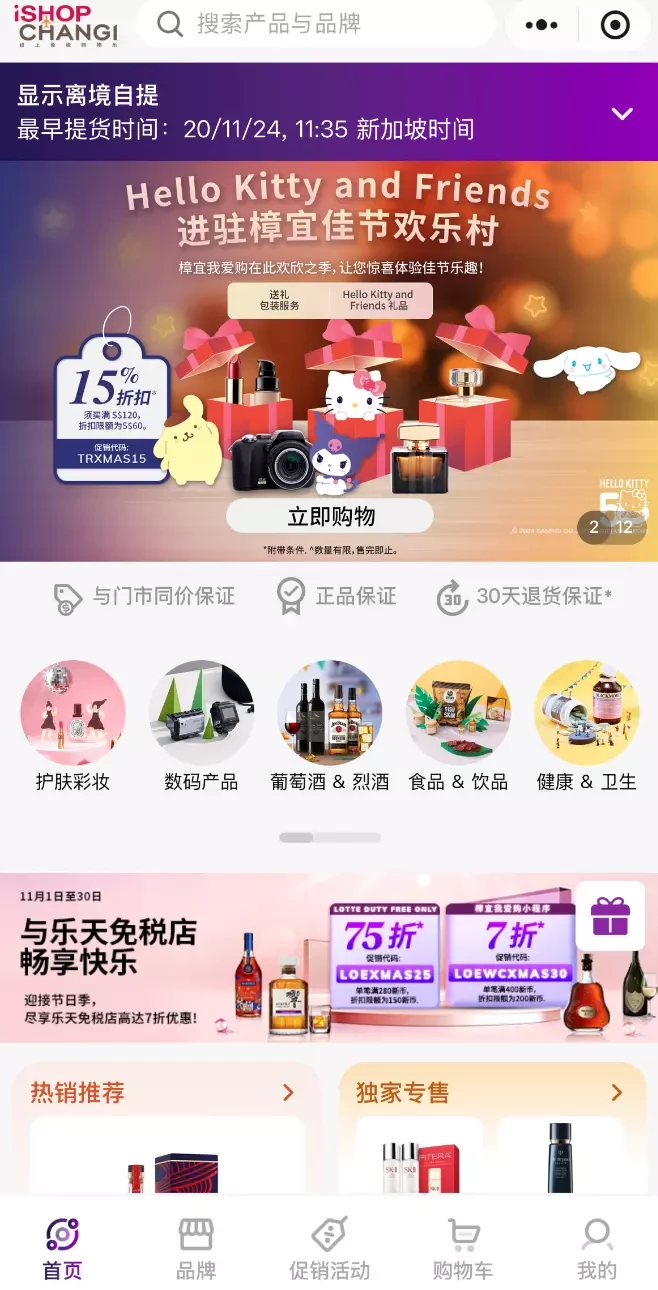This screenshot has width=658, height=1290.
Task: Open the 购物车 cart tab
Action: click(x=462, y=1248)
